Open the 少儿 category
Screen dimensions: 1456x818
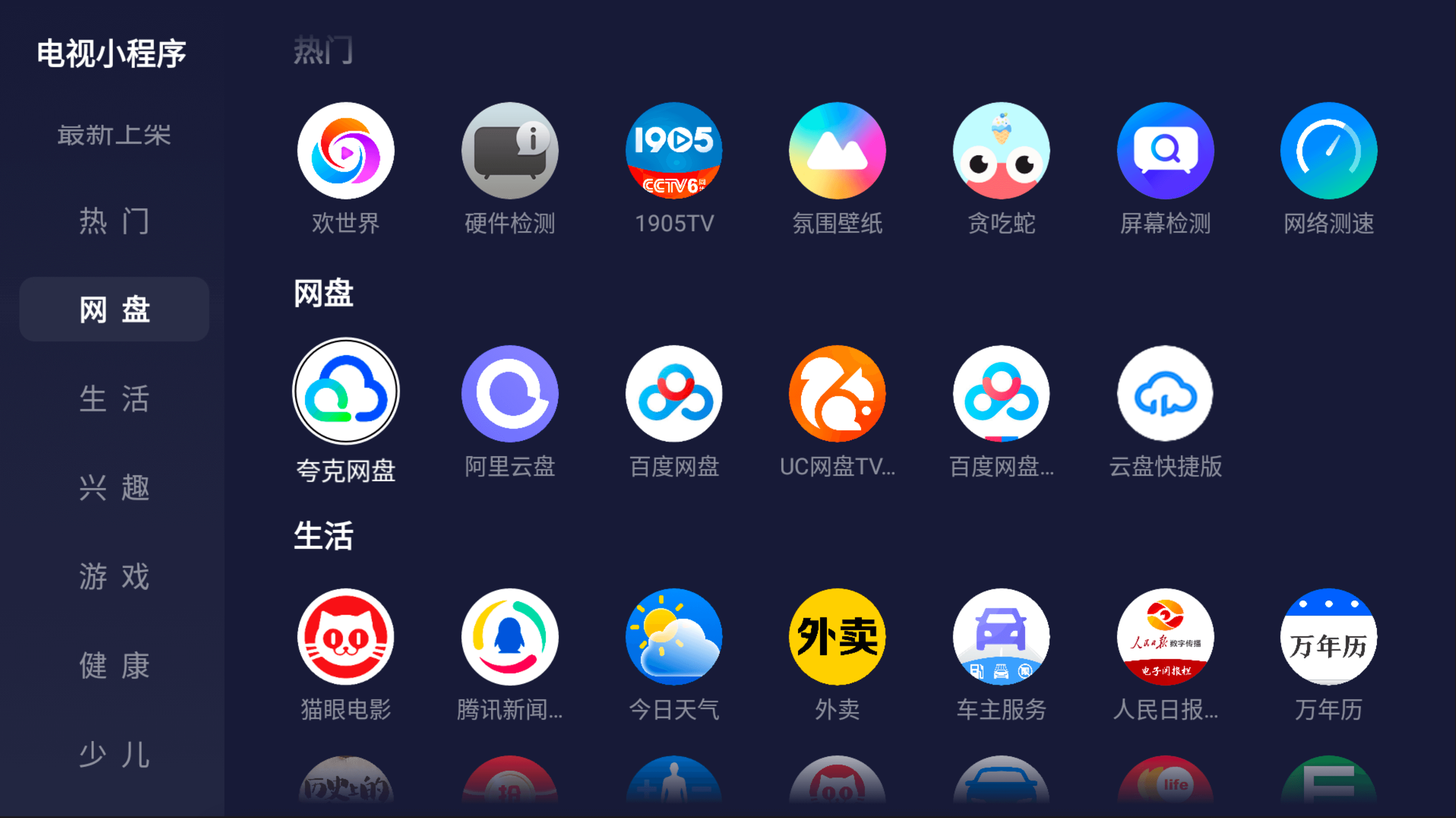[x=114, y=754]
